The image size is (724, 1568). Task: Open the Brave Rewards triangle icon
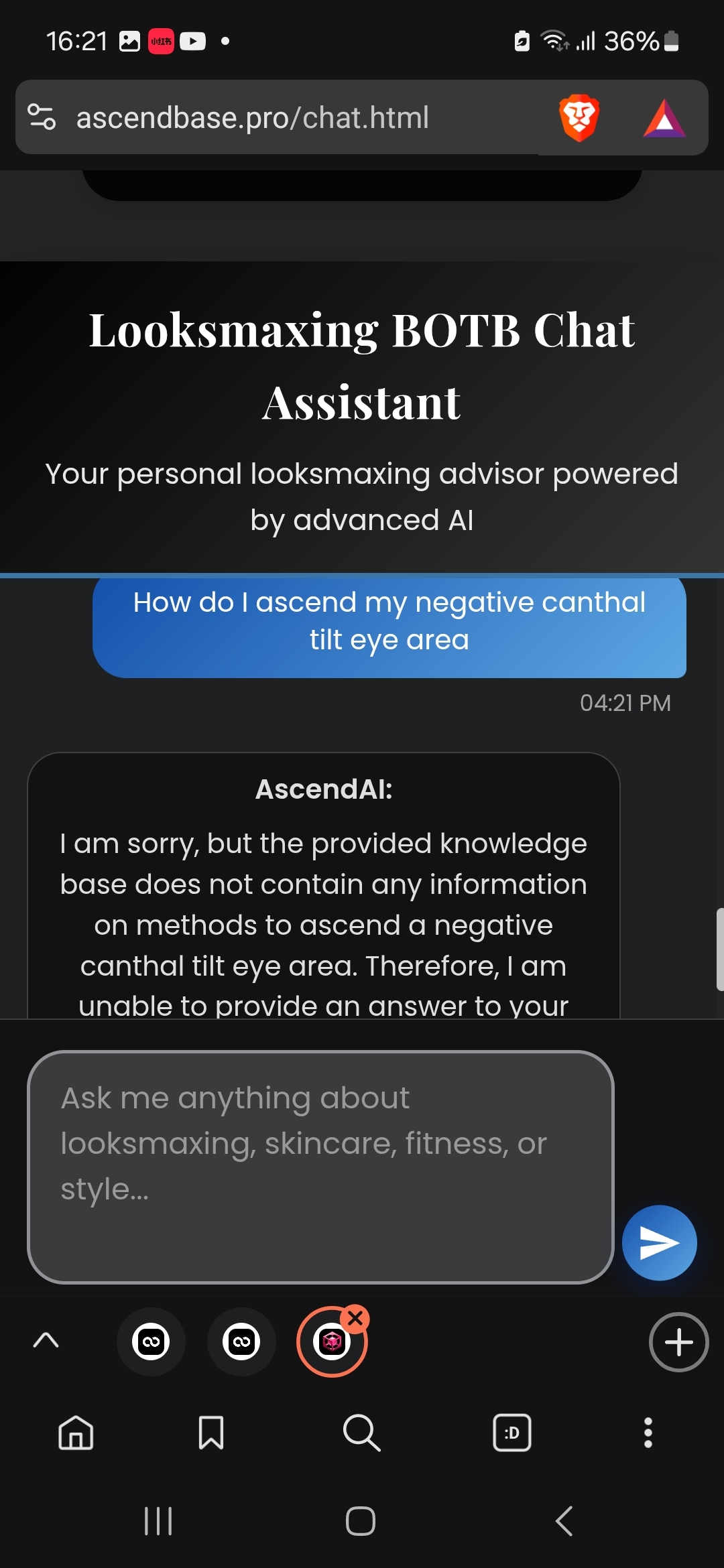[664, 119]
